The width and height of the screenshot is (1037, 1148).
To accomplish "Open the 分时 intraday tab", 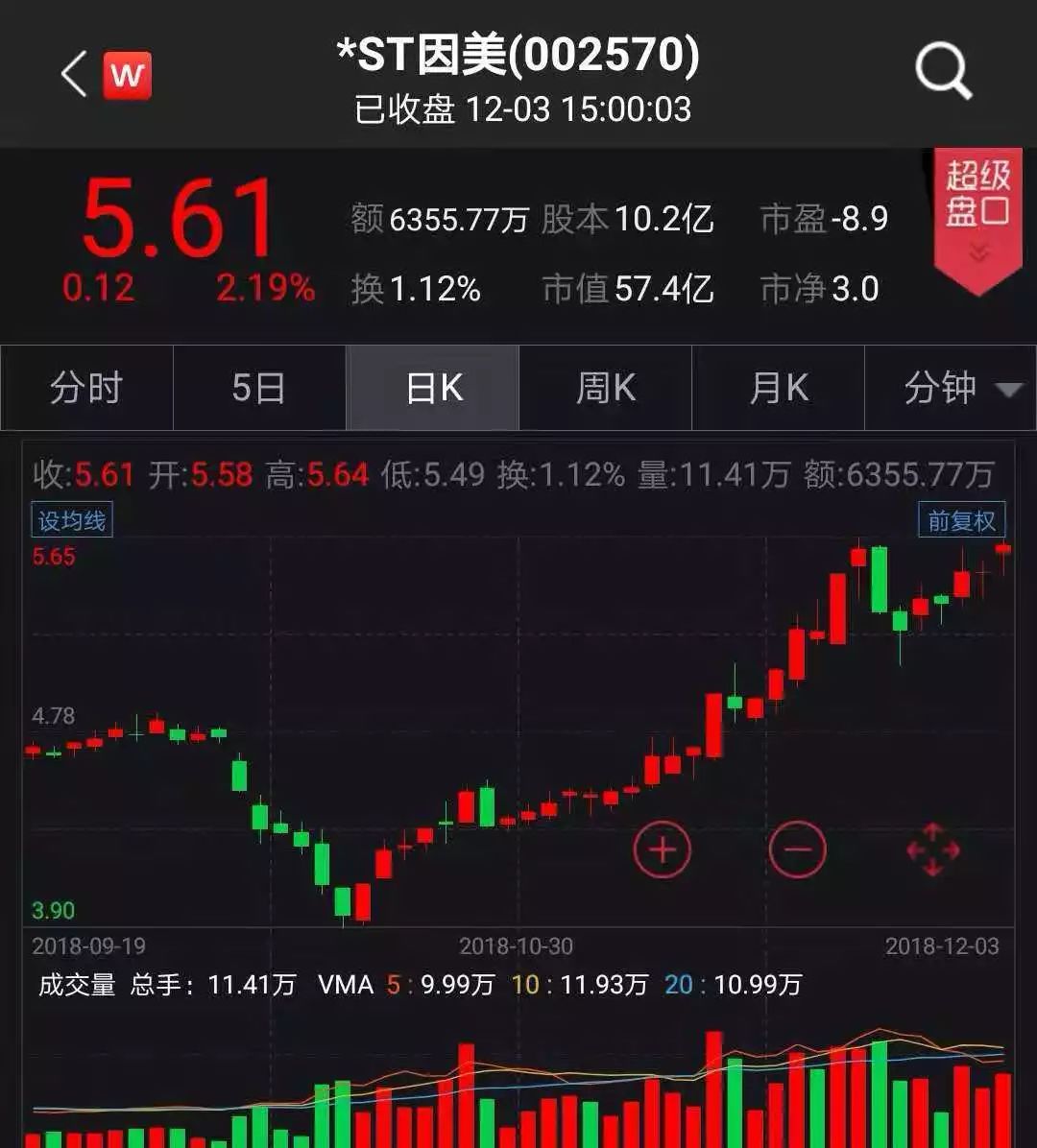I will 86,388.
